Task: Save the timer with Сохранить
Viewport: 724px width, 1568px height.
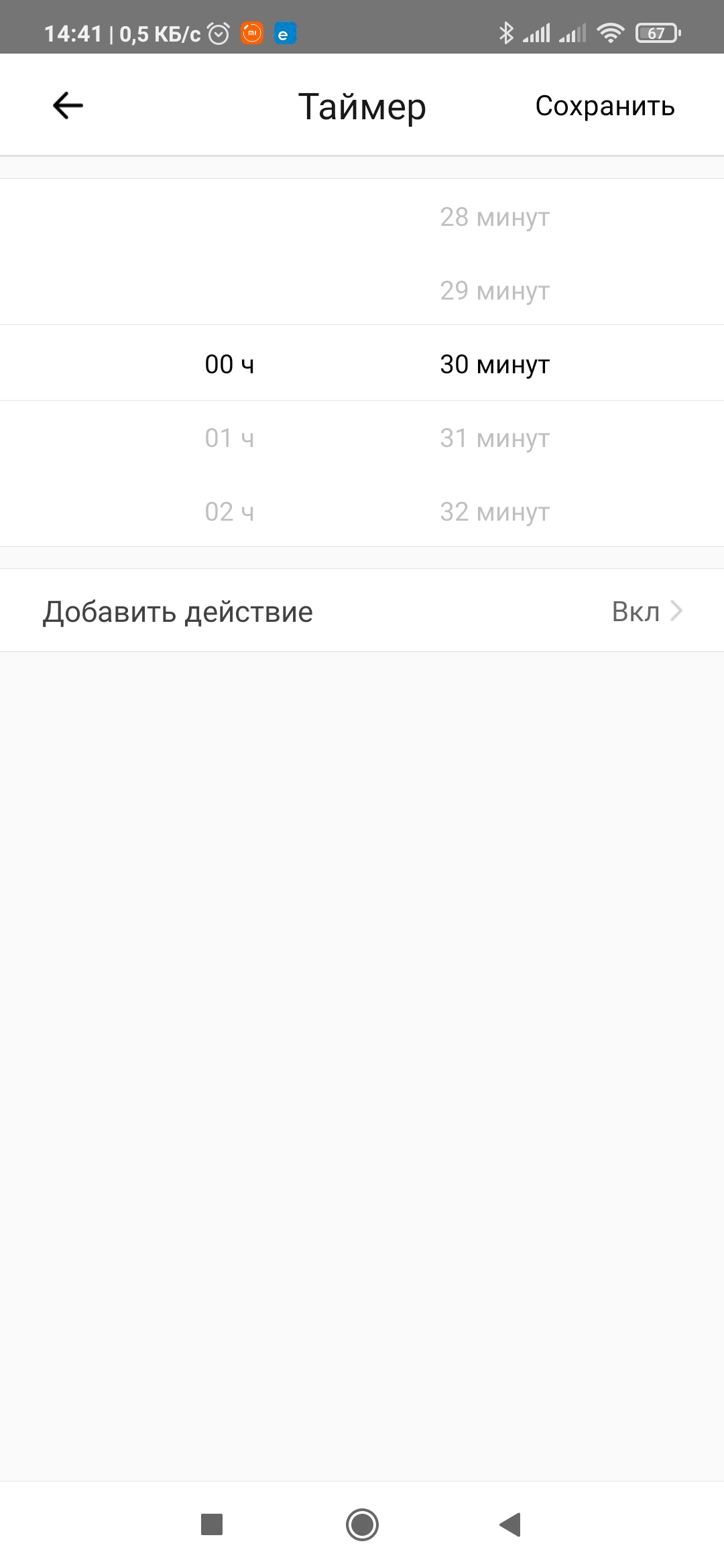Action: [x=605, y=106]
